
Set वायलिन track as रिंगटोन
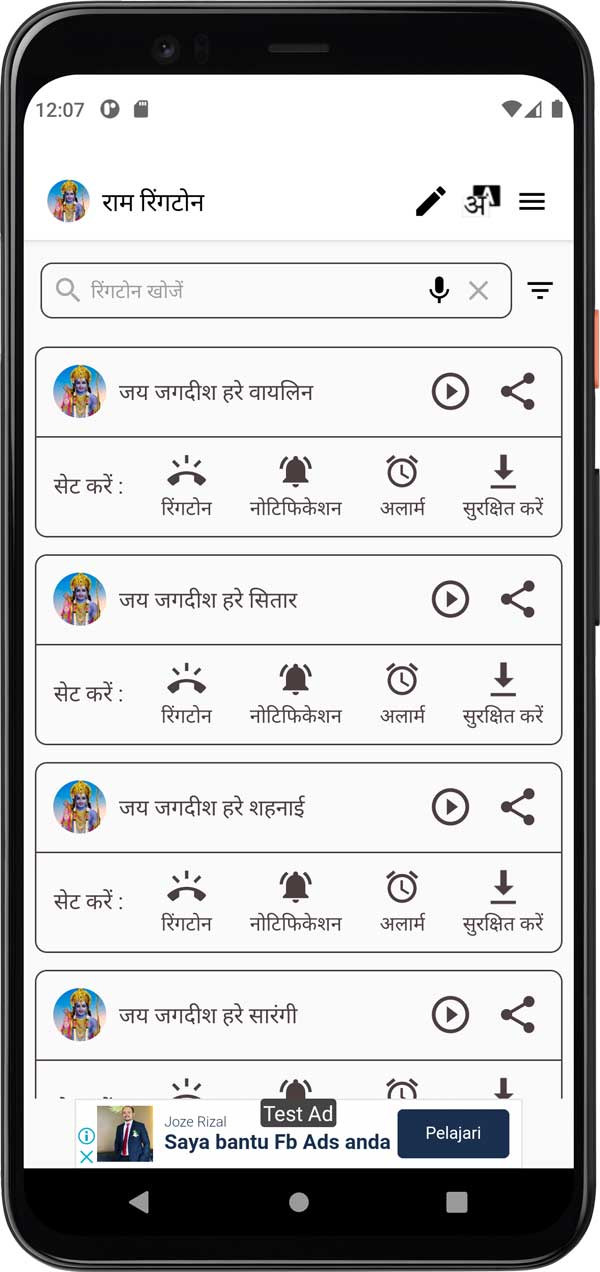[186, 485]
